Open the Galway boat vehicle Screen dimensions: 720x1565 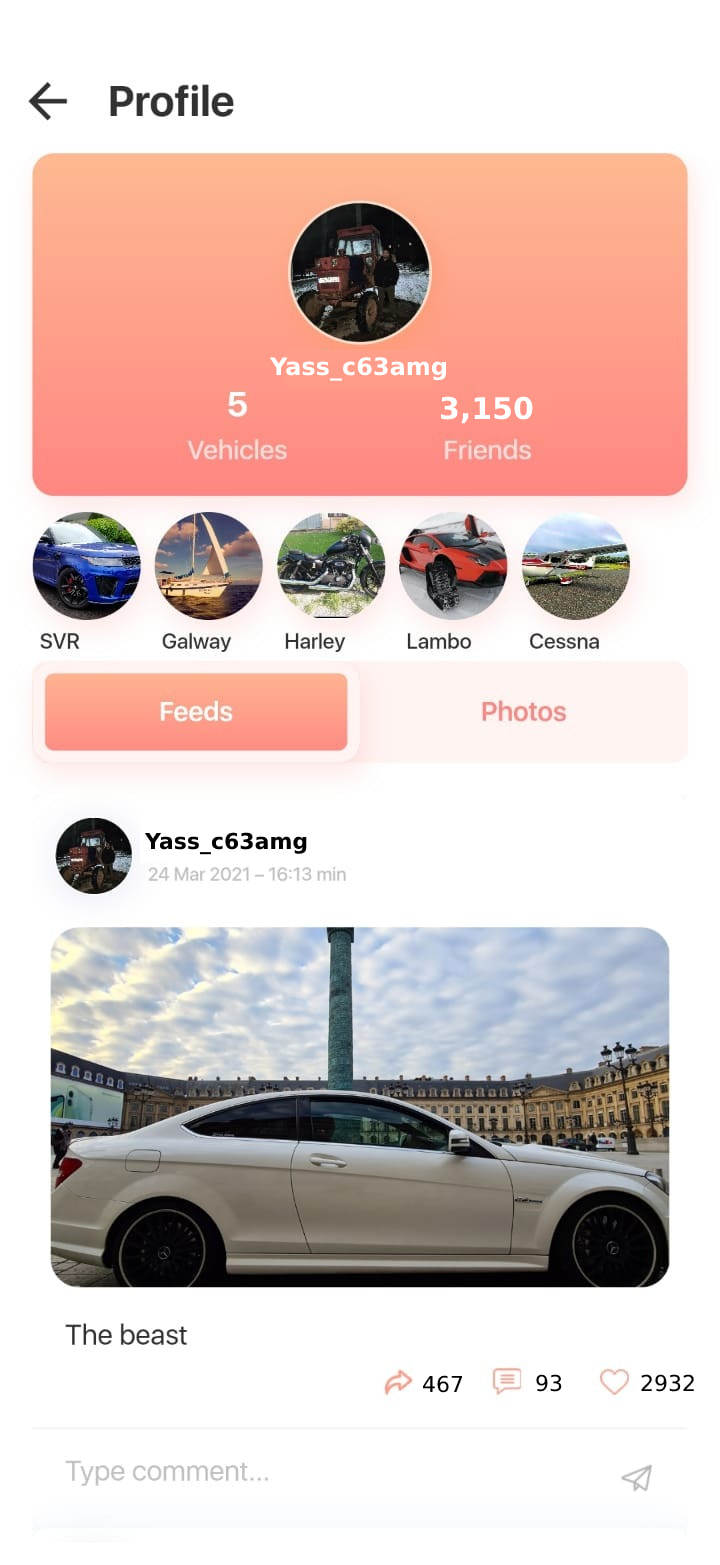tap(209, 566)
